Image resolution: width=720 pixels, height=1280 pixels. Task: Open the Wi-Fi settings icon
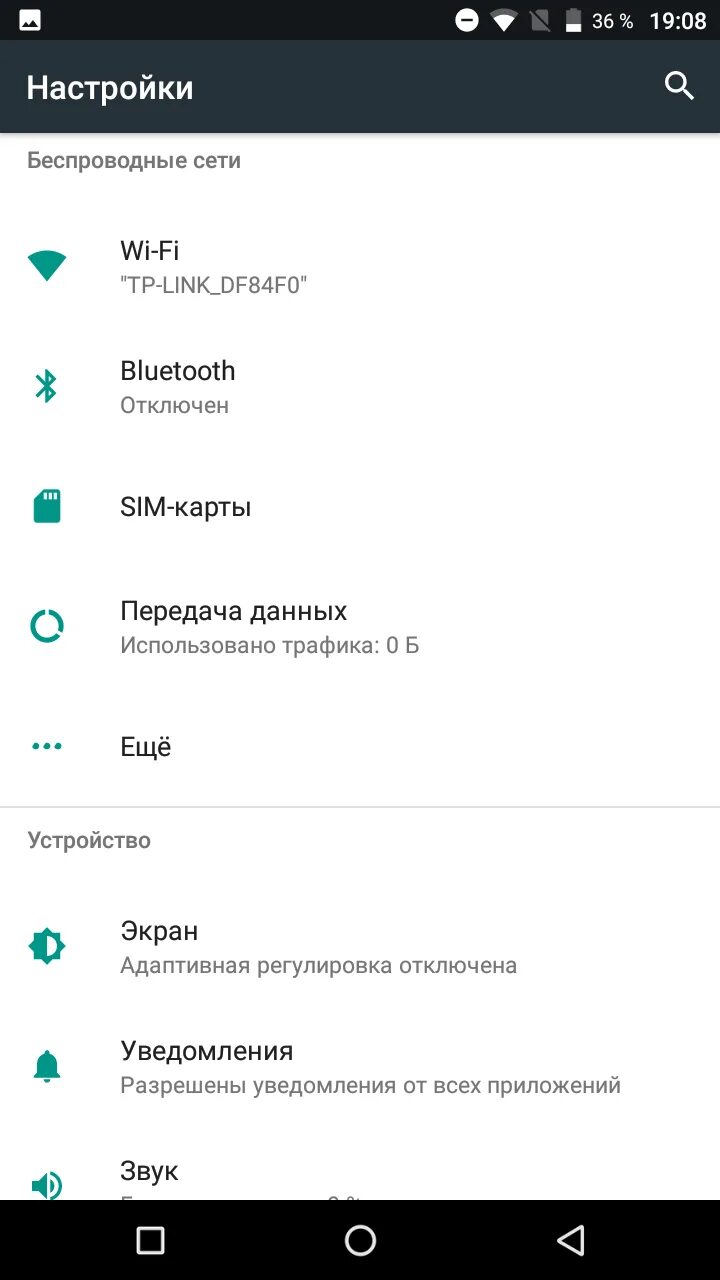tap(46, 263)
